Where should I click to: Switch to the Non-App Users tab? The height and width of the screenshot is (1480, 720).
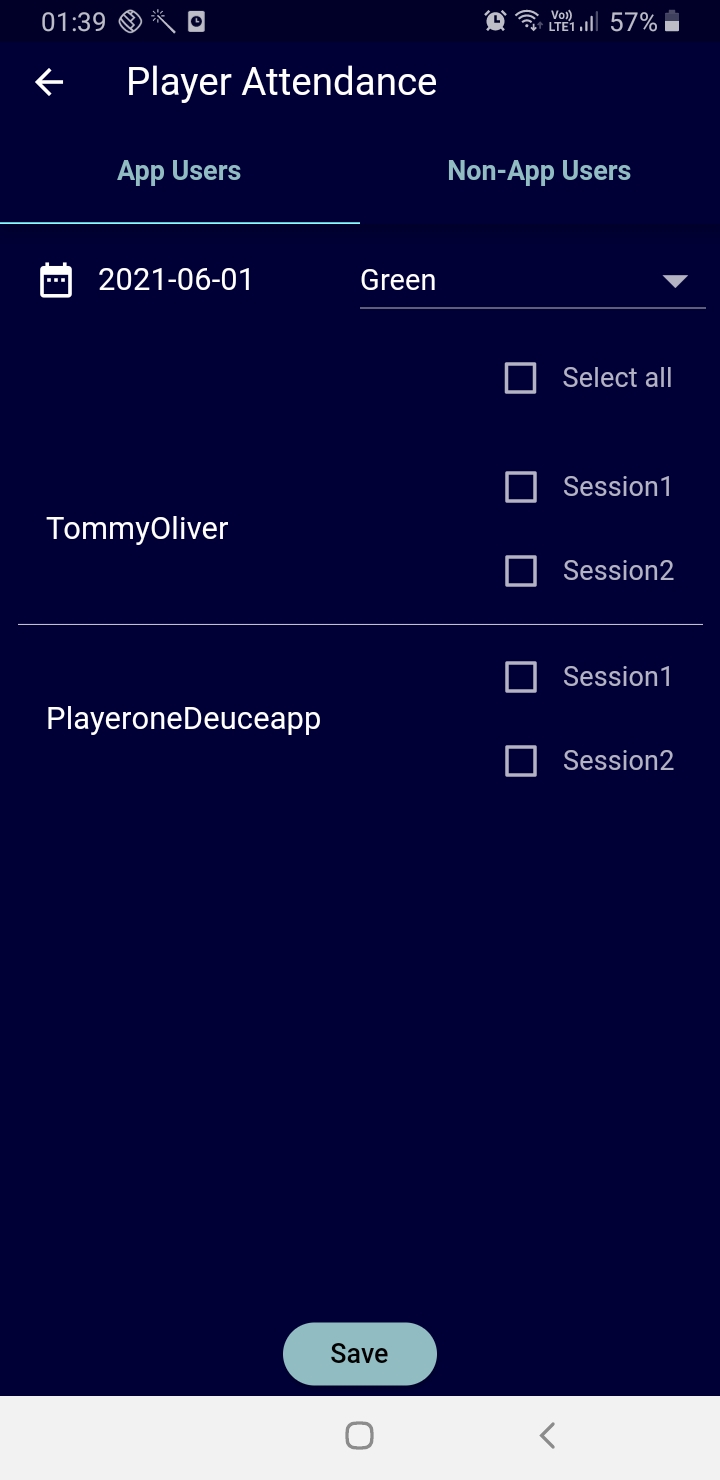click(539, 171)
